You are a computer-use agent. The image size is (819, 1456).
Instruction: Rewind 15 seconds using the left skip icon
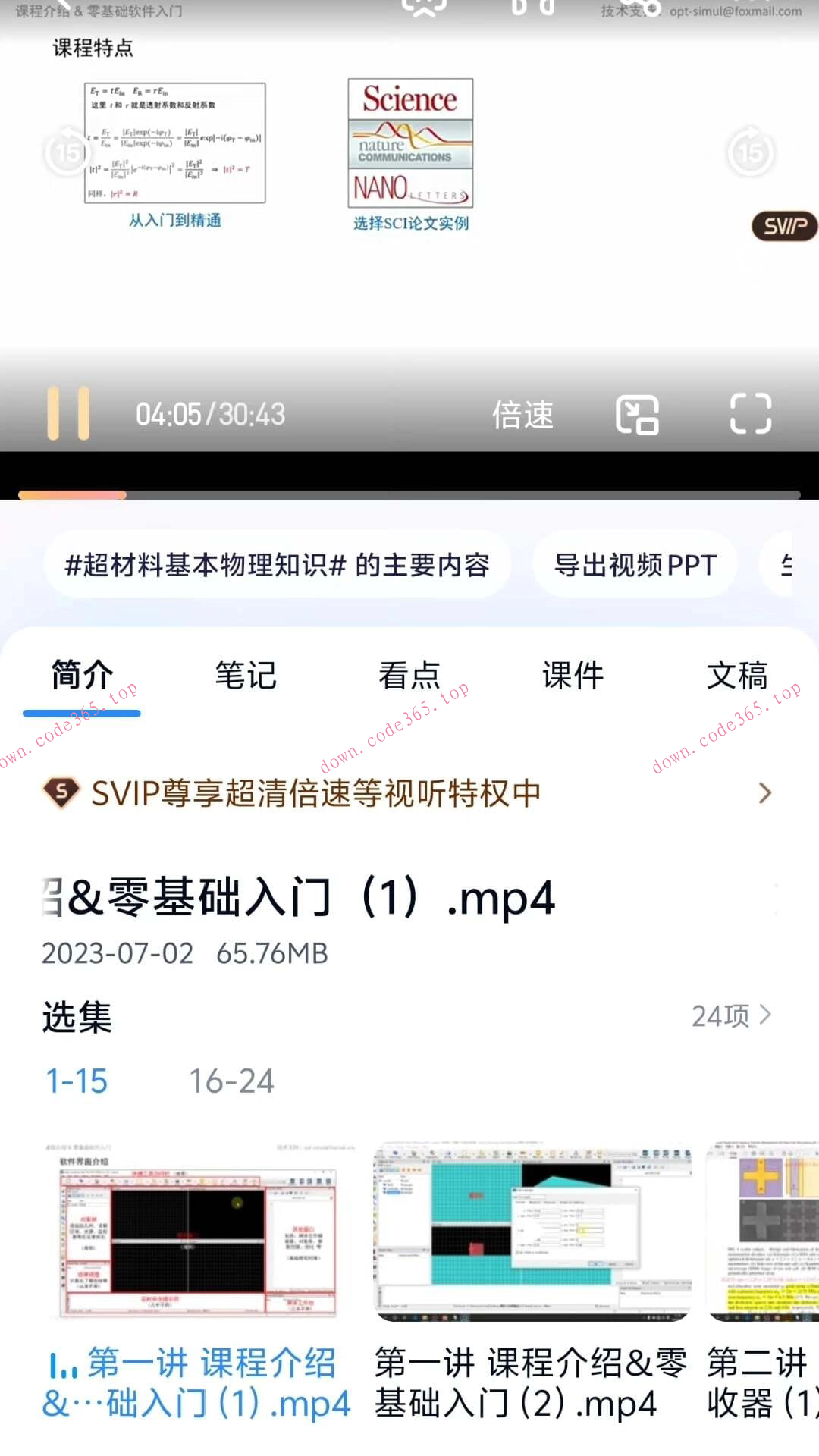coord(67,152)
